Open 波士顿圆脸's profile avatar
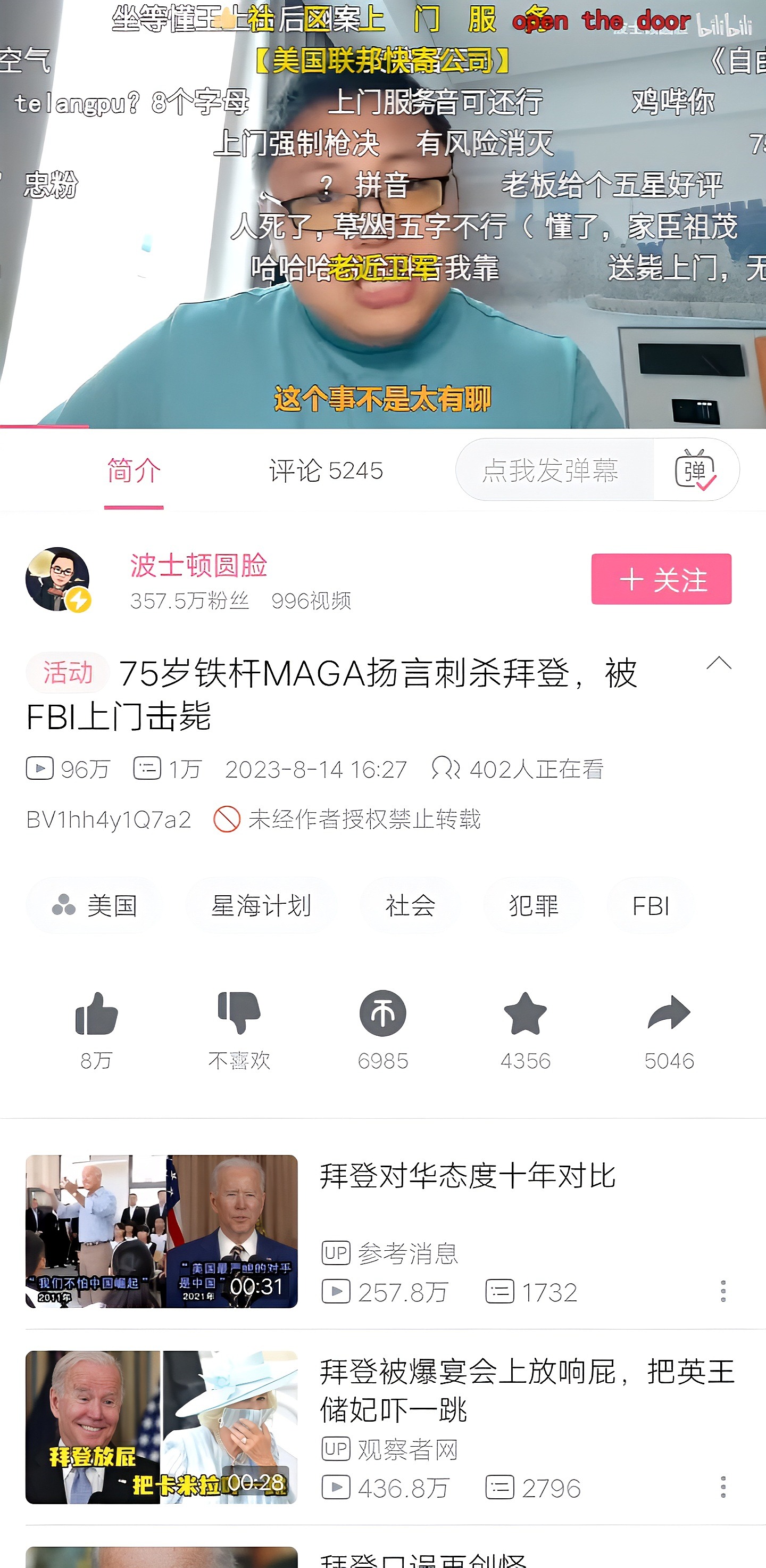This screenshot has height=1568, width=766. point(58,579)
